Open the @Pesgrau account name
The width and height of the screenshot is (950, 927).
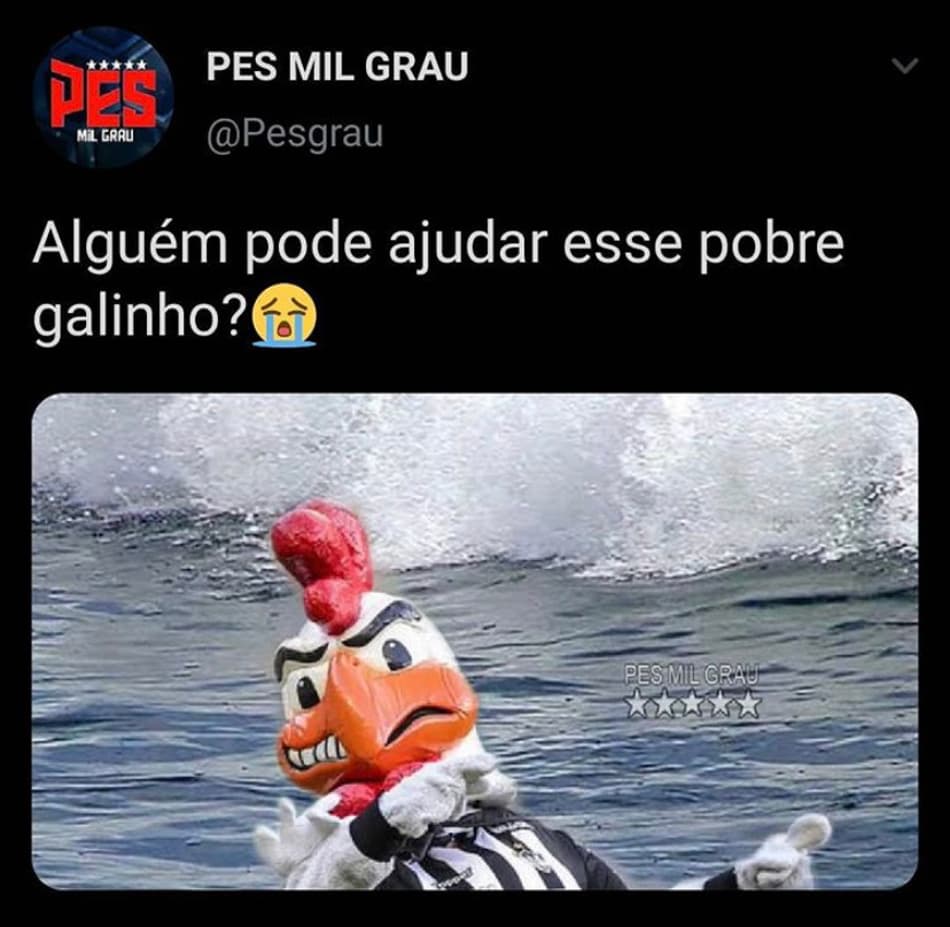[294, 133]
